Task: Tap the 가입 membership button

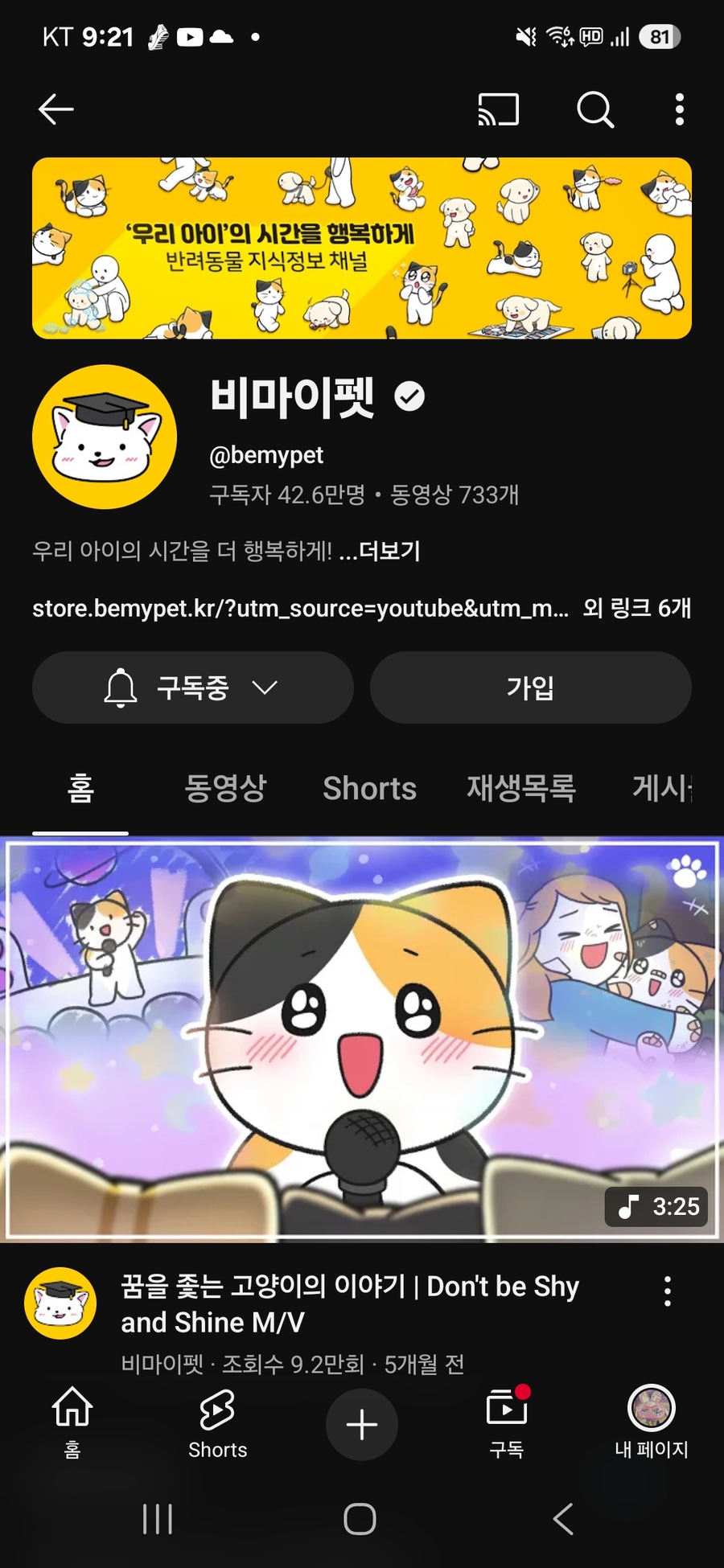Action: pyautogui.click(x=530, y=688)
